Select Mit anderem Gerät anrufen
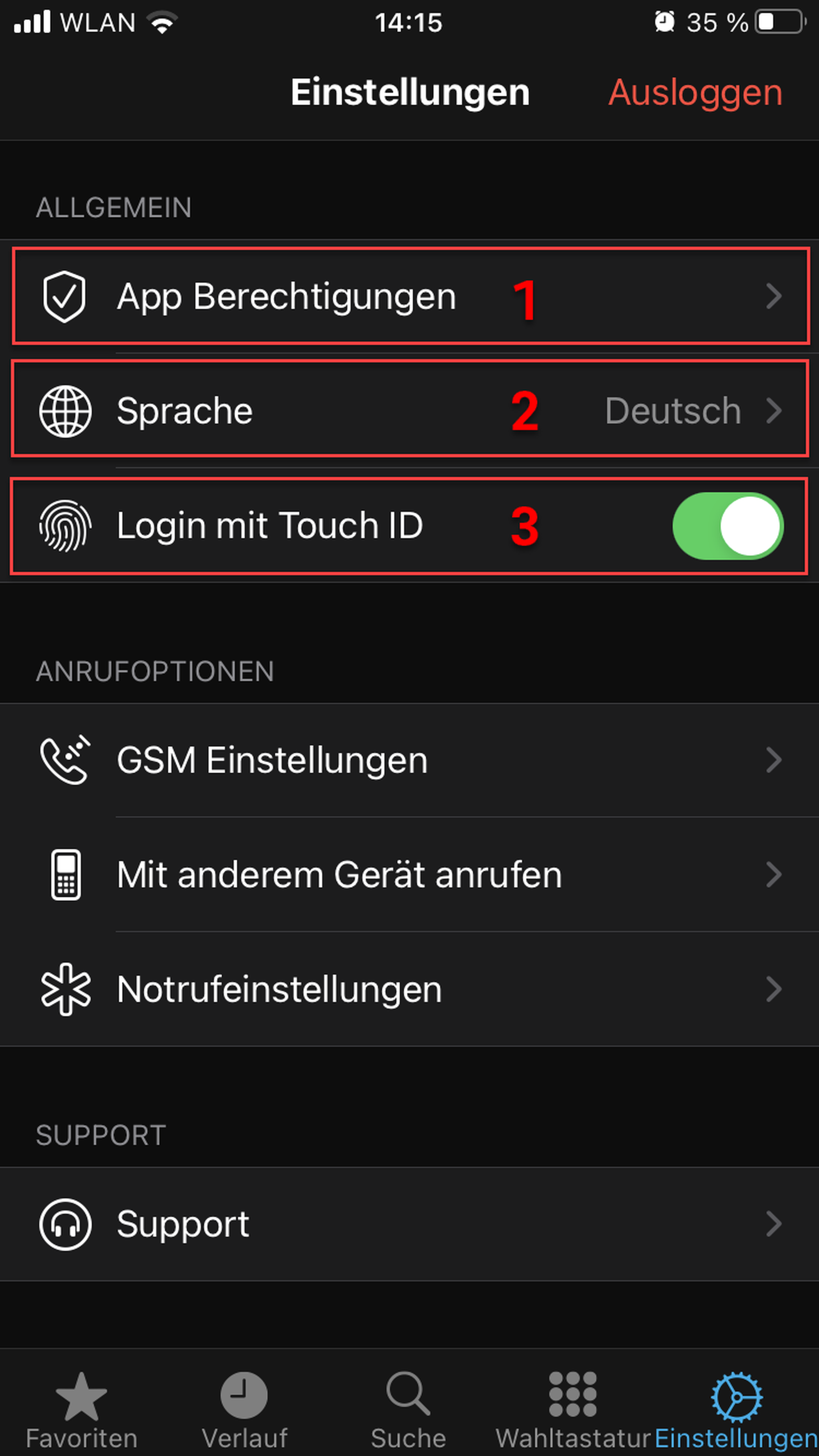Image resolution: width=819 pixels, height=1456 pixels. tap(409, 874)
